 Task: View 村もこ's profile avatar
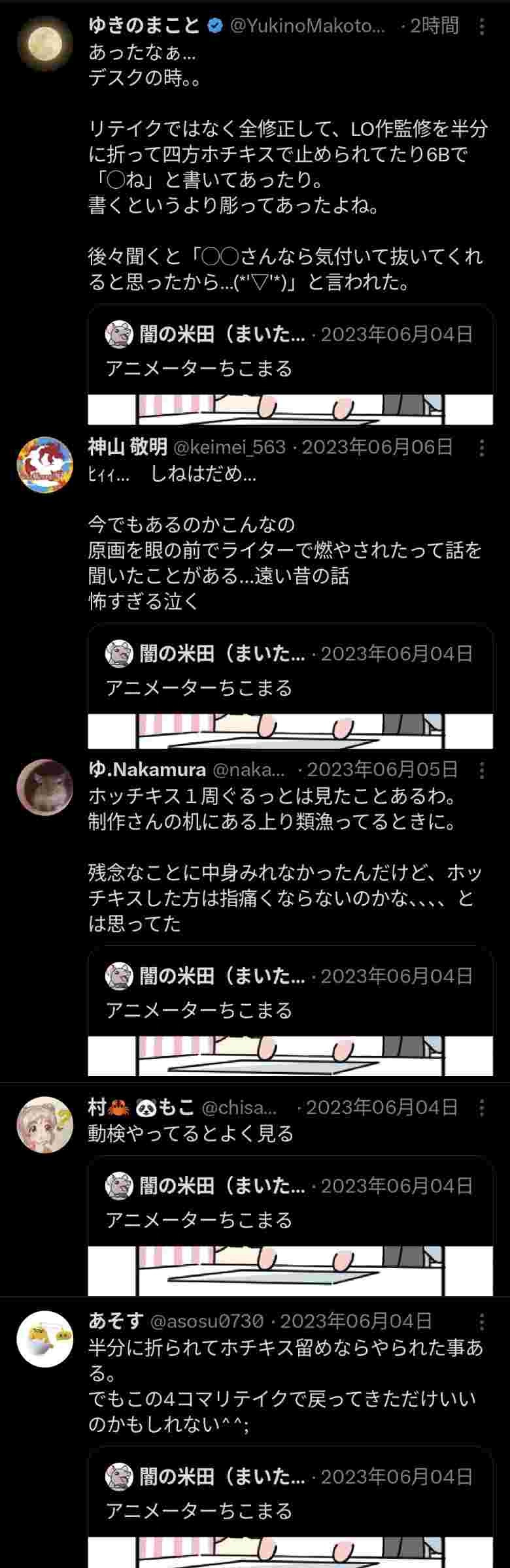44,1124
